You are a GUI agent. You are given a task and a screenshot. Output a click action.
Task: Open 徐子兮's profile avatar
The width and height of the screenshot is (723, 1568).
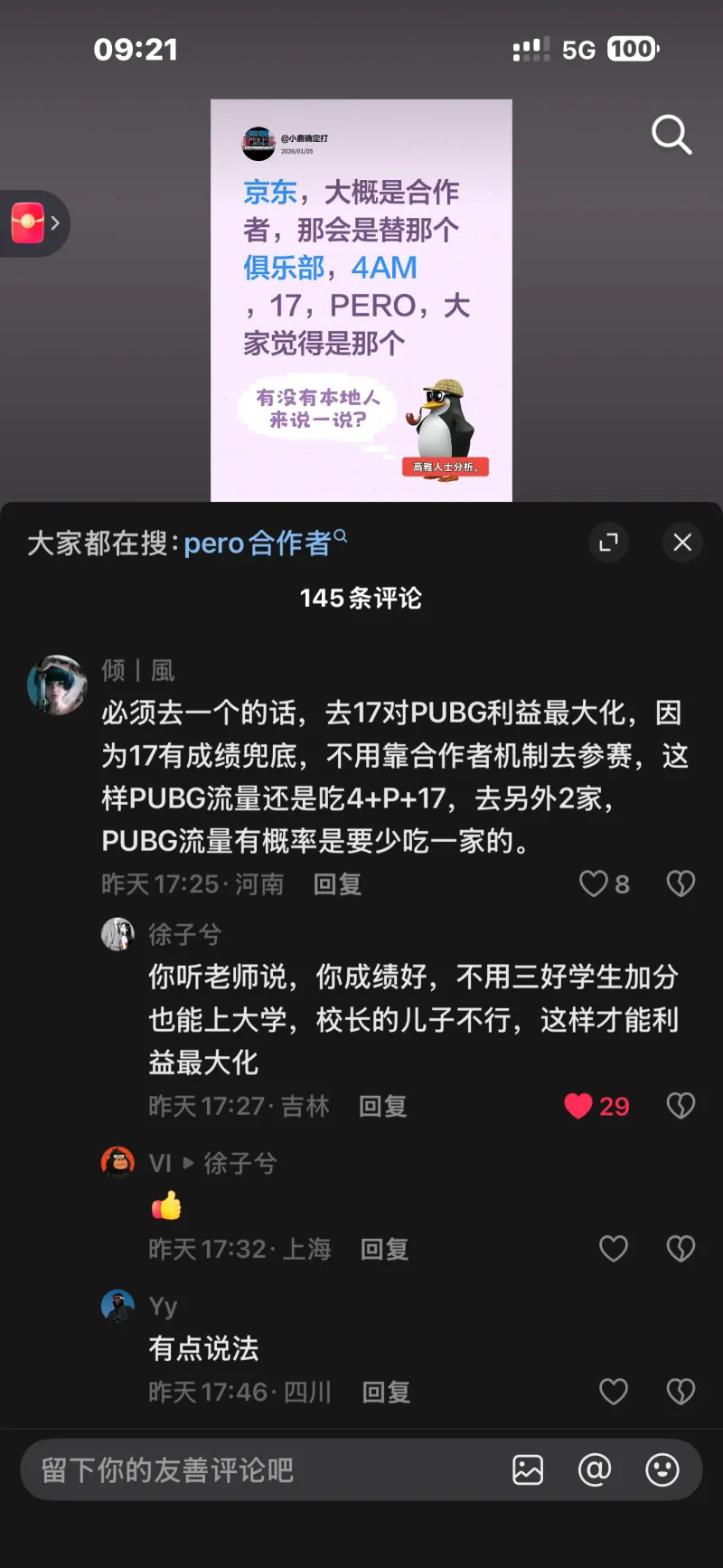coord(117,934)
